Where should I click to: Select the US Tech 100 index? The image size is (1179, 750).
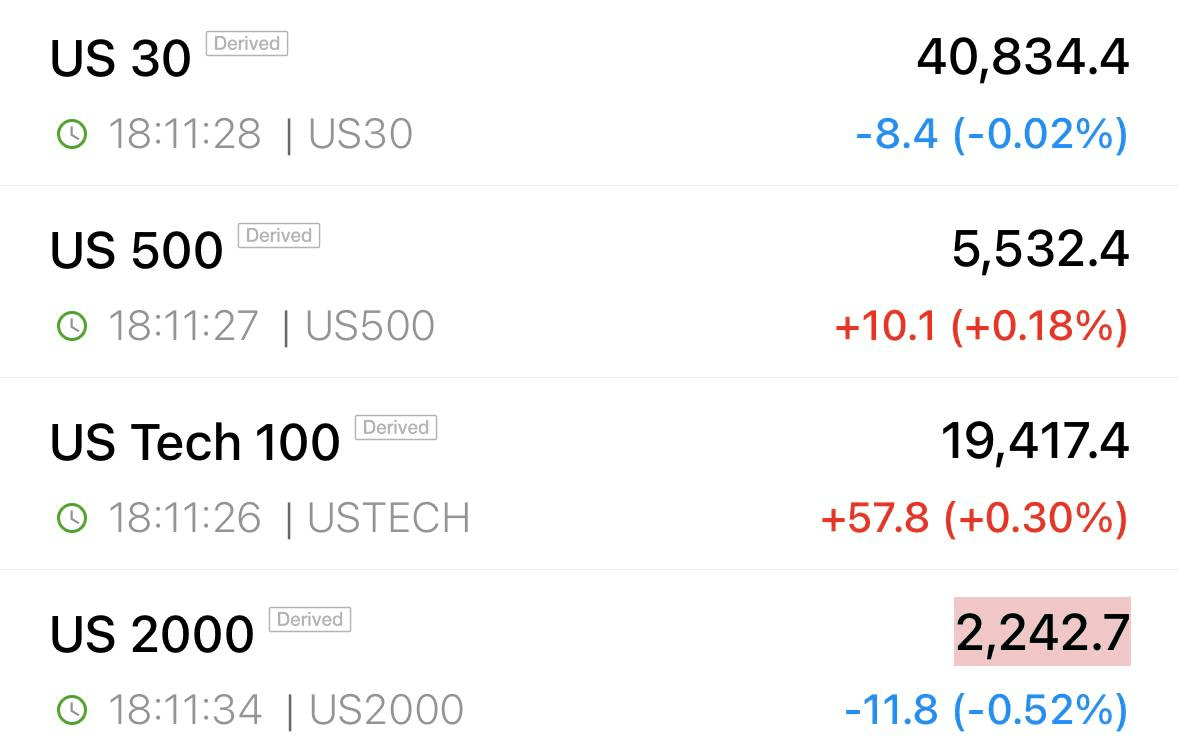195,443
